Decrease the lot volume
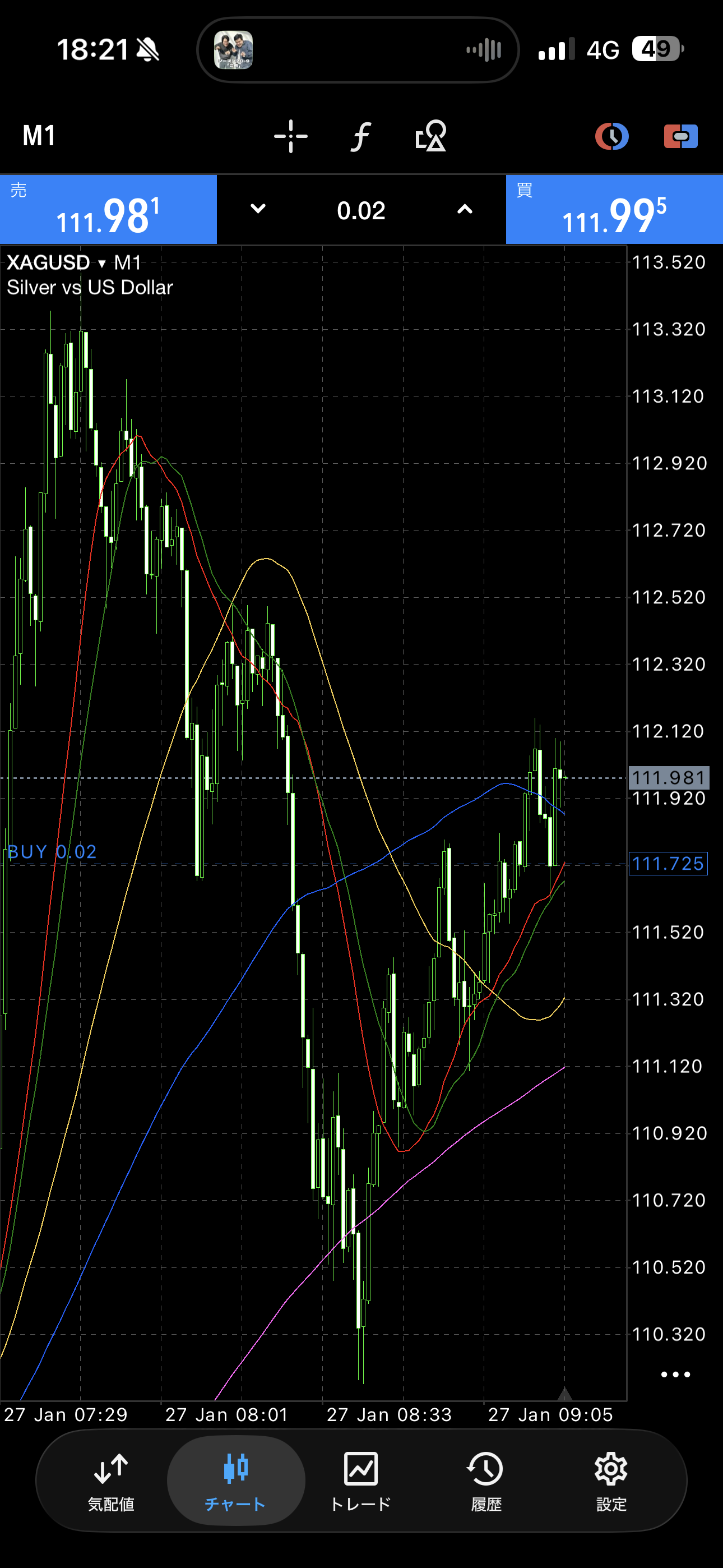 (258, 209)
